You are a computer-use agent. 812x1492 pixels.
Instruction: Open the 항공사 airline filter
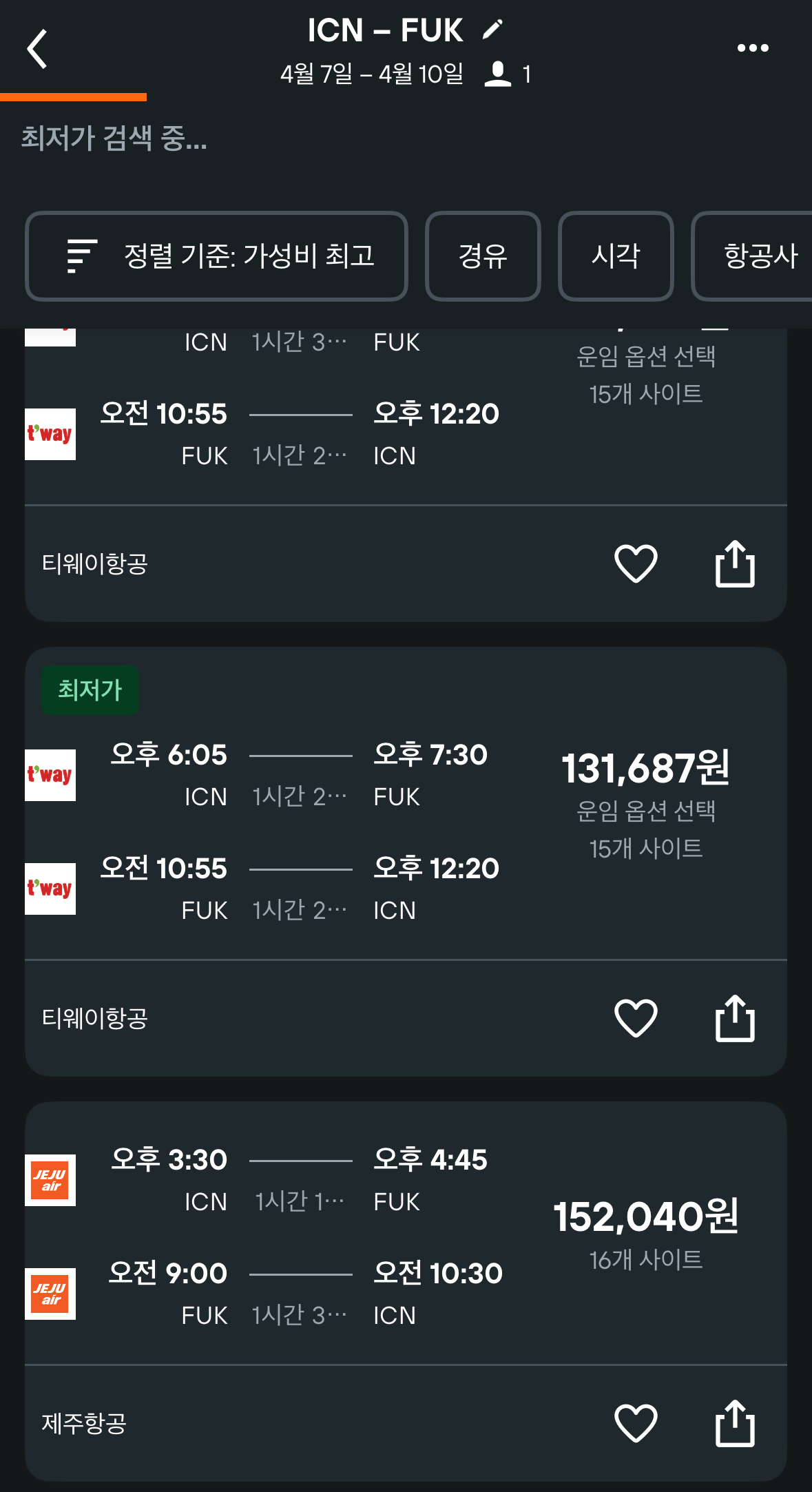coord(752,256)
